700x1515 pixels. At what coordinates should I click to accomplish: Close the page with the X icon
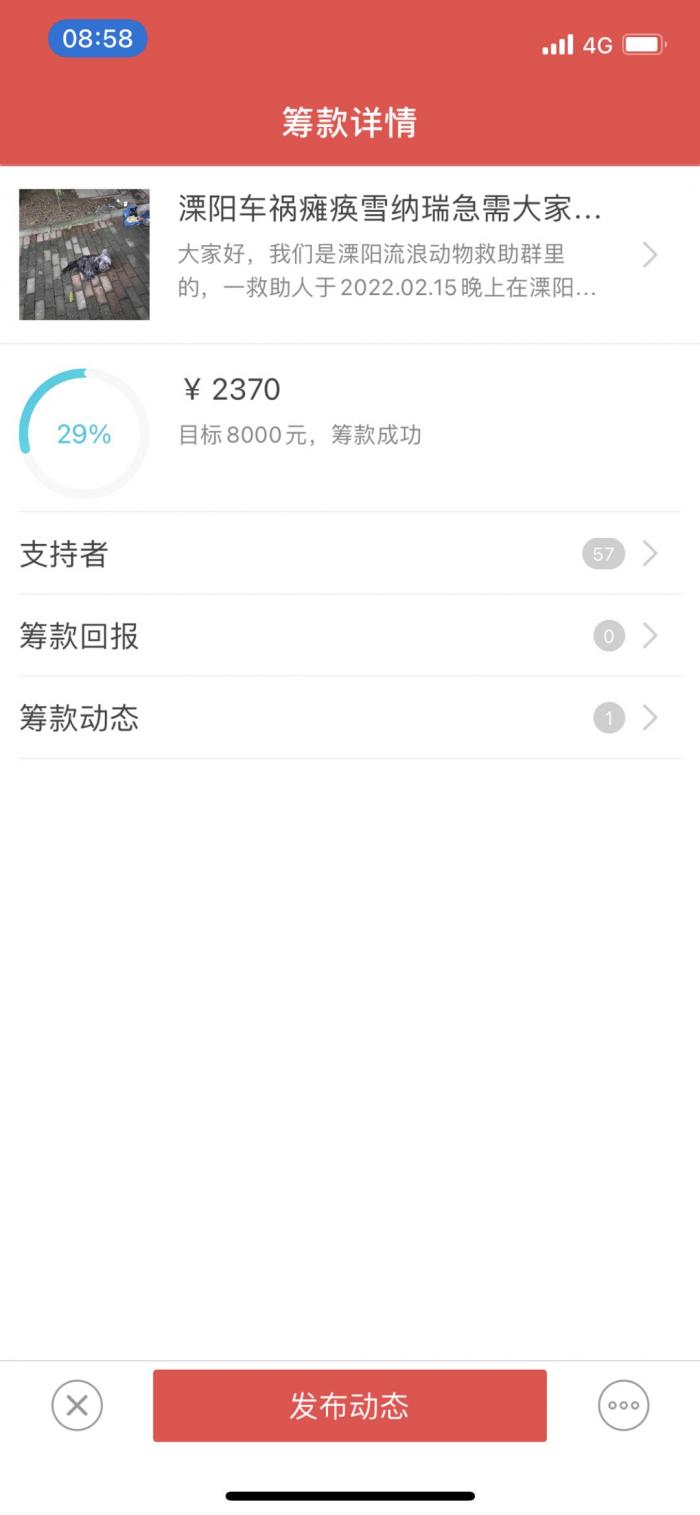click(x=77, y=1405)
